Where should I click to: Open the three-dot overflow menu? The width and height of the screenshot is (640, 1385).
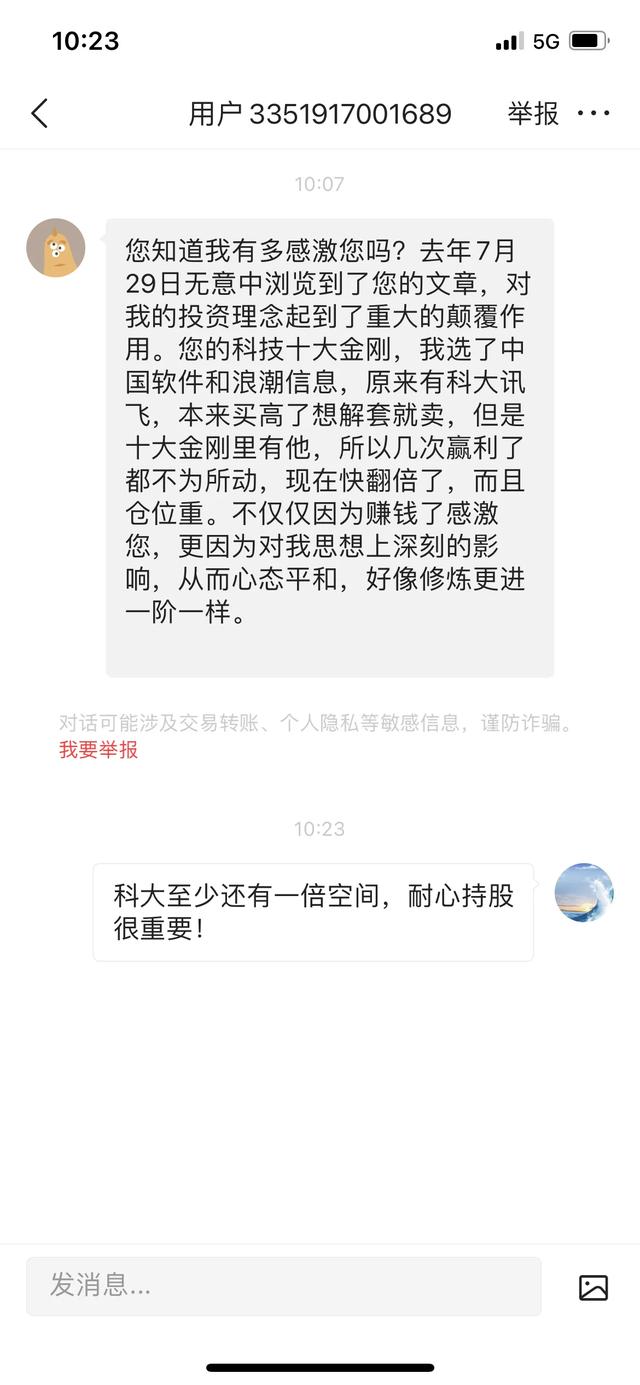tap(594, 114)
